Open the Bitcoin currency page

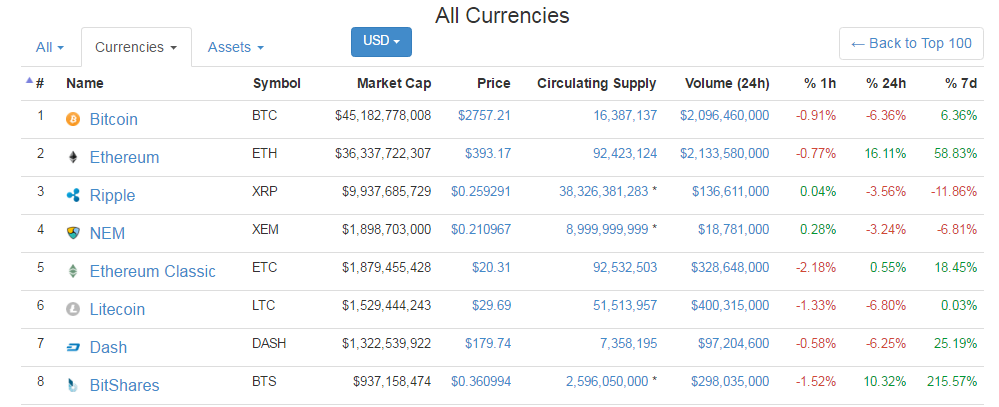(113, 119)
